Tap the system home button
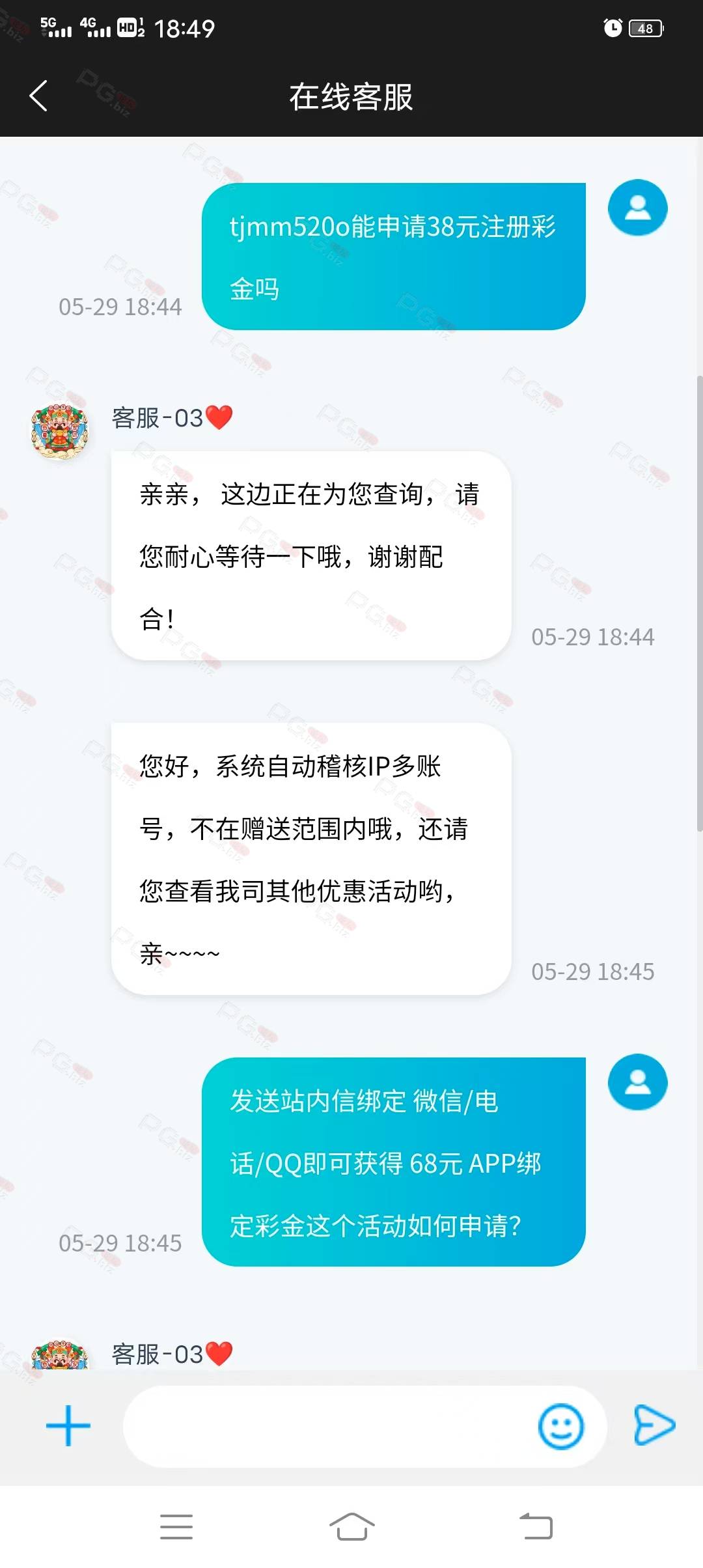 [351, 1526]
